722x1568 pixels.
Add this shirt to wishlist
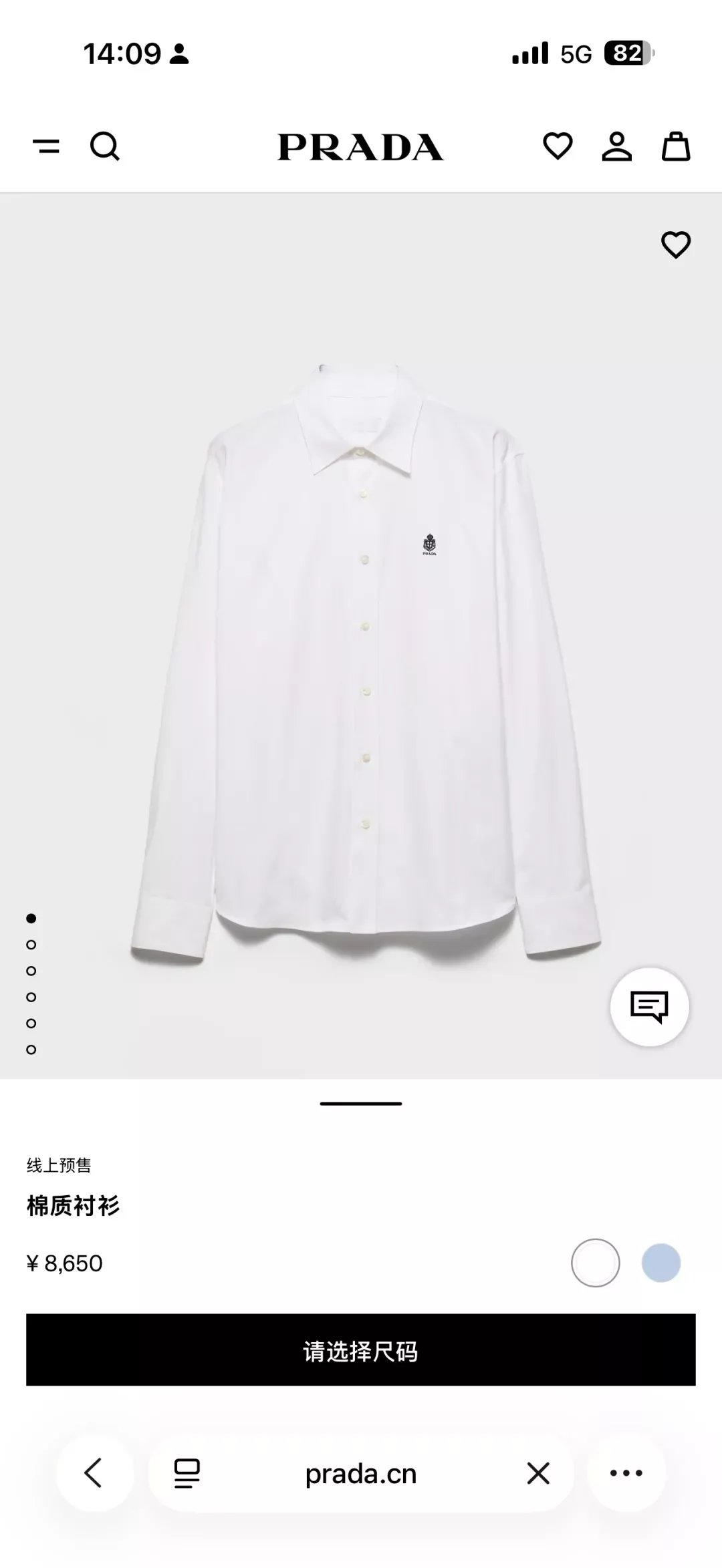[676, 245]
